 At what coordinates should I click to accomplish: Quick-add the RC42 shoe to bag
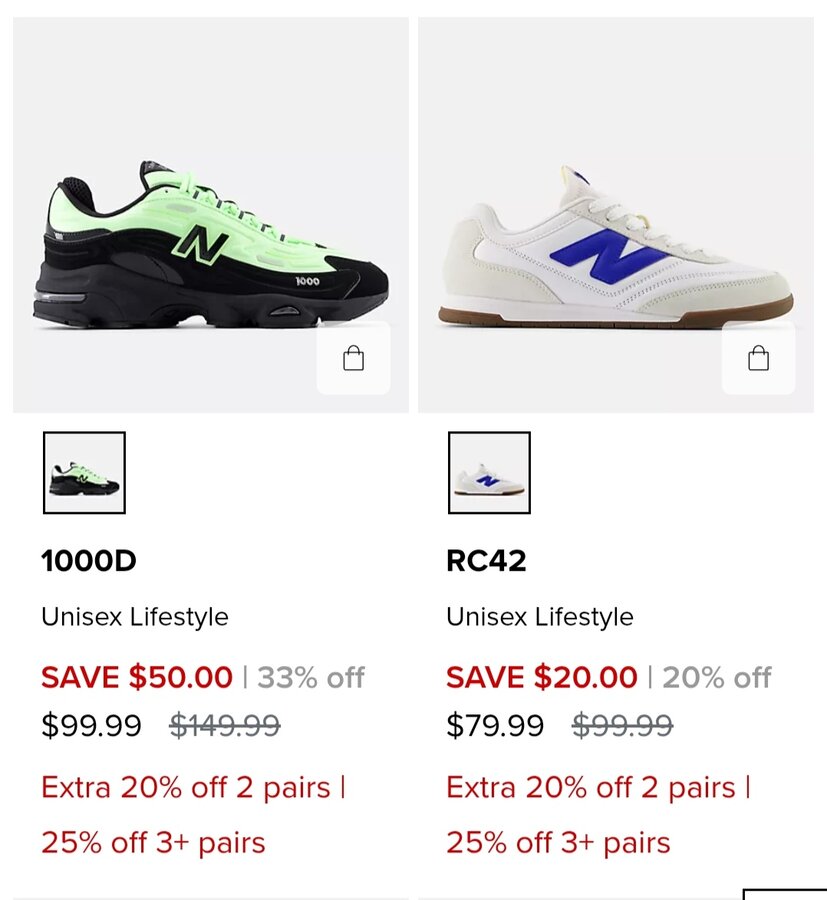point(758,359)
